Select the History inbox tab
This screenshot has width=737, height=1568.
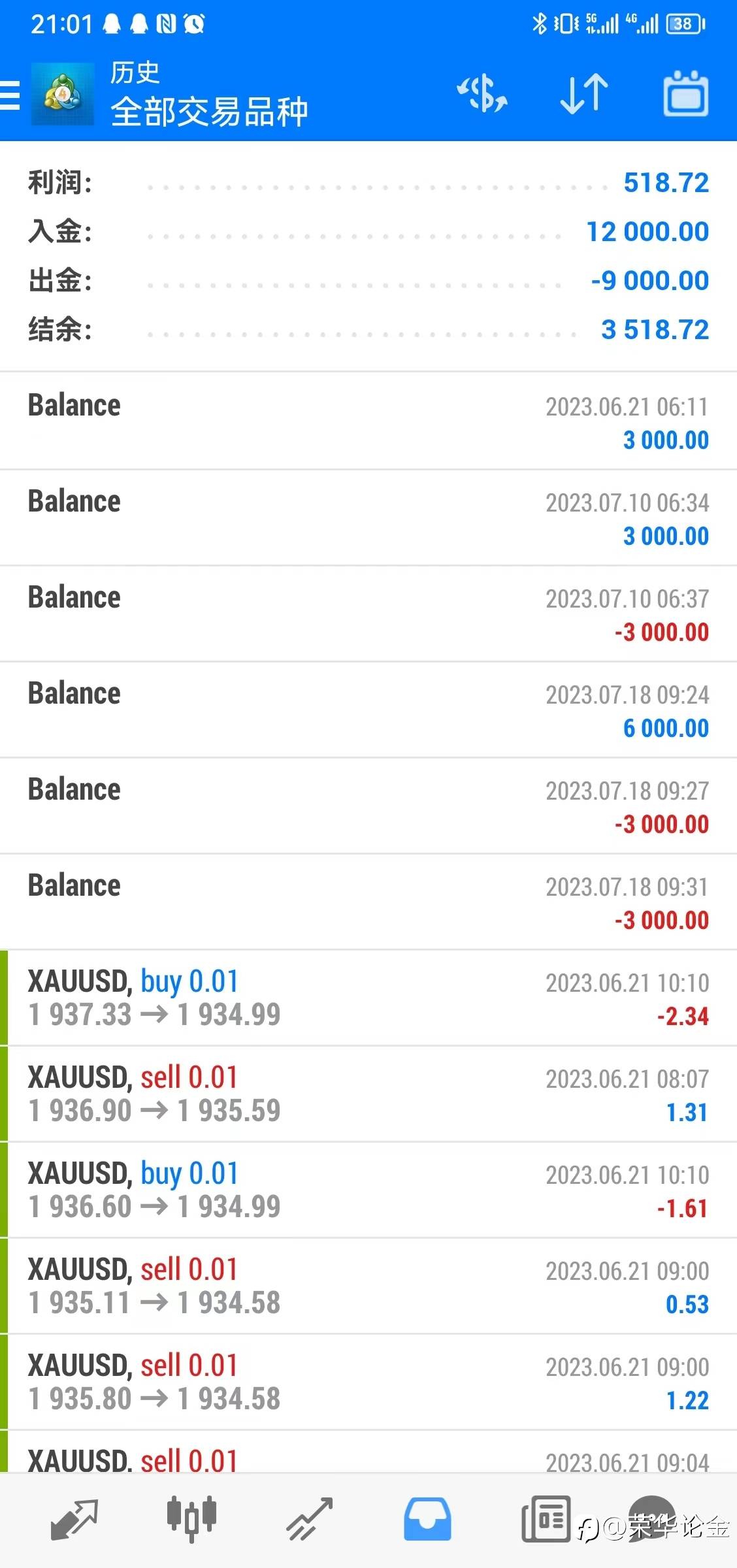pyautogui.click(x=427, y=1519)
